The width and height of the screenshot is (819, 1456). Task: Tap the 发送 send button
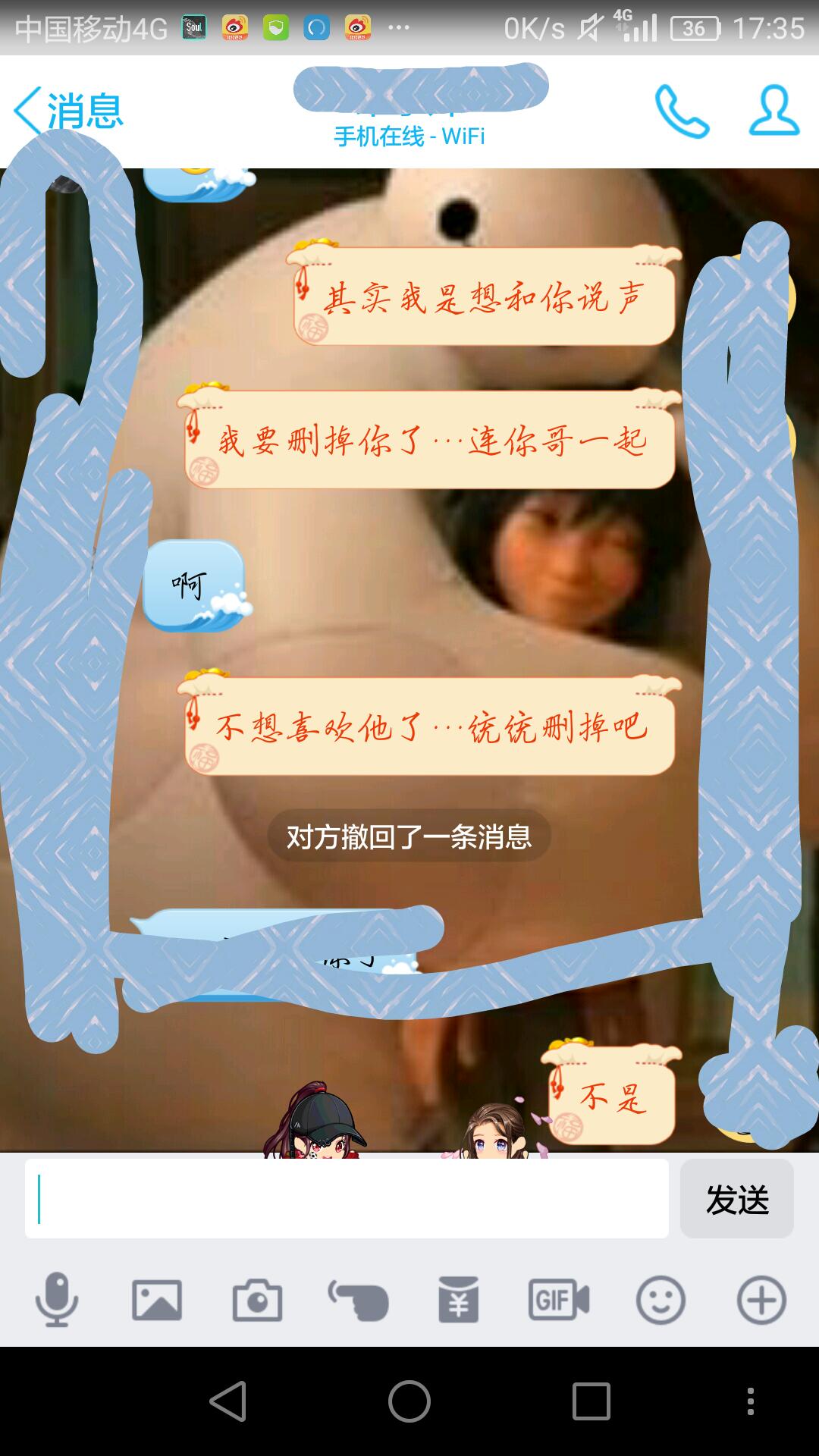pyautogui.click(x=736, y=1199)
